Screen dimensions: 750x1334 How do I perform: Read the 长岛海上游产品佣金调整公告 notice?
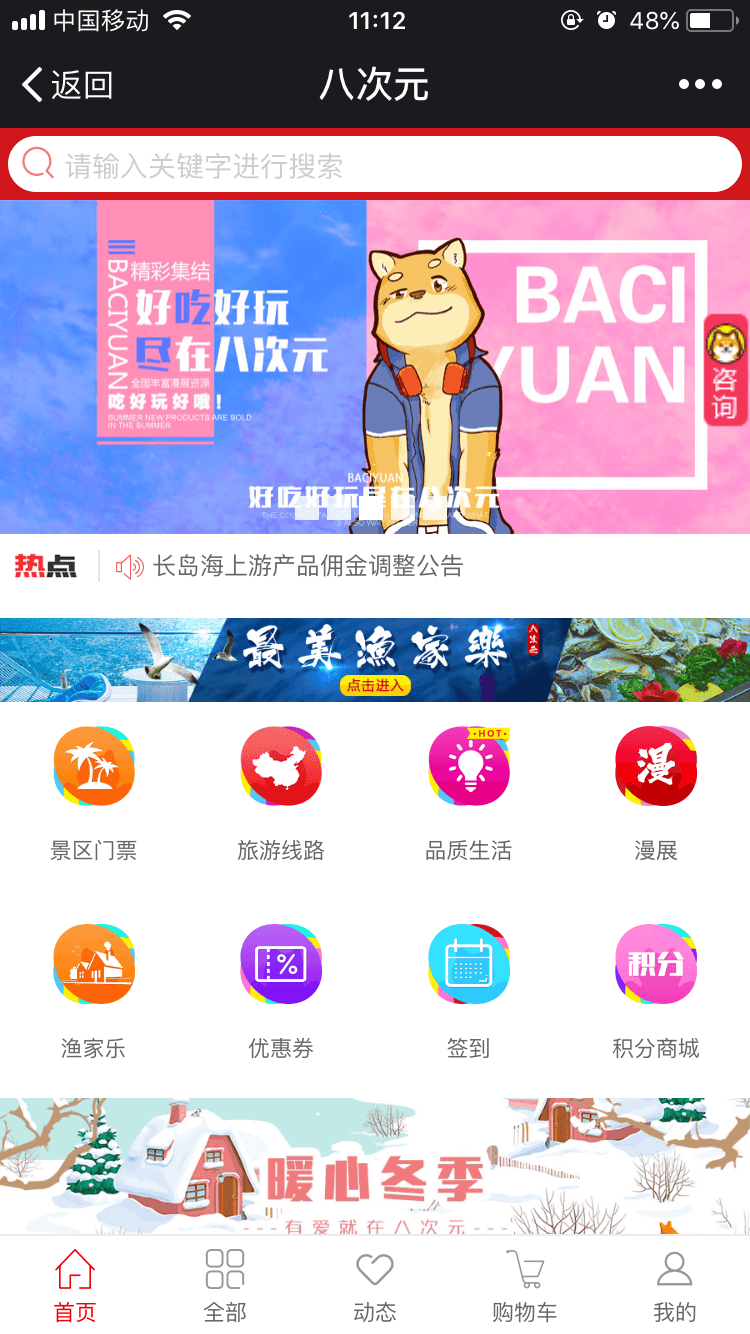(308, 567)
